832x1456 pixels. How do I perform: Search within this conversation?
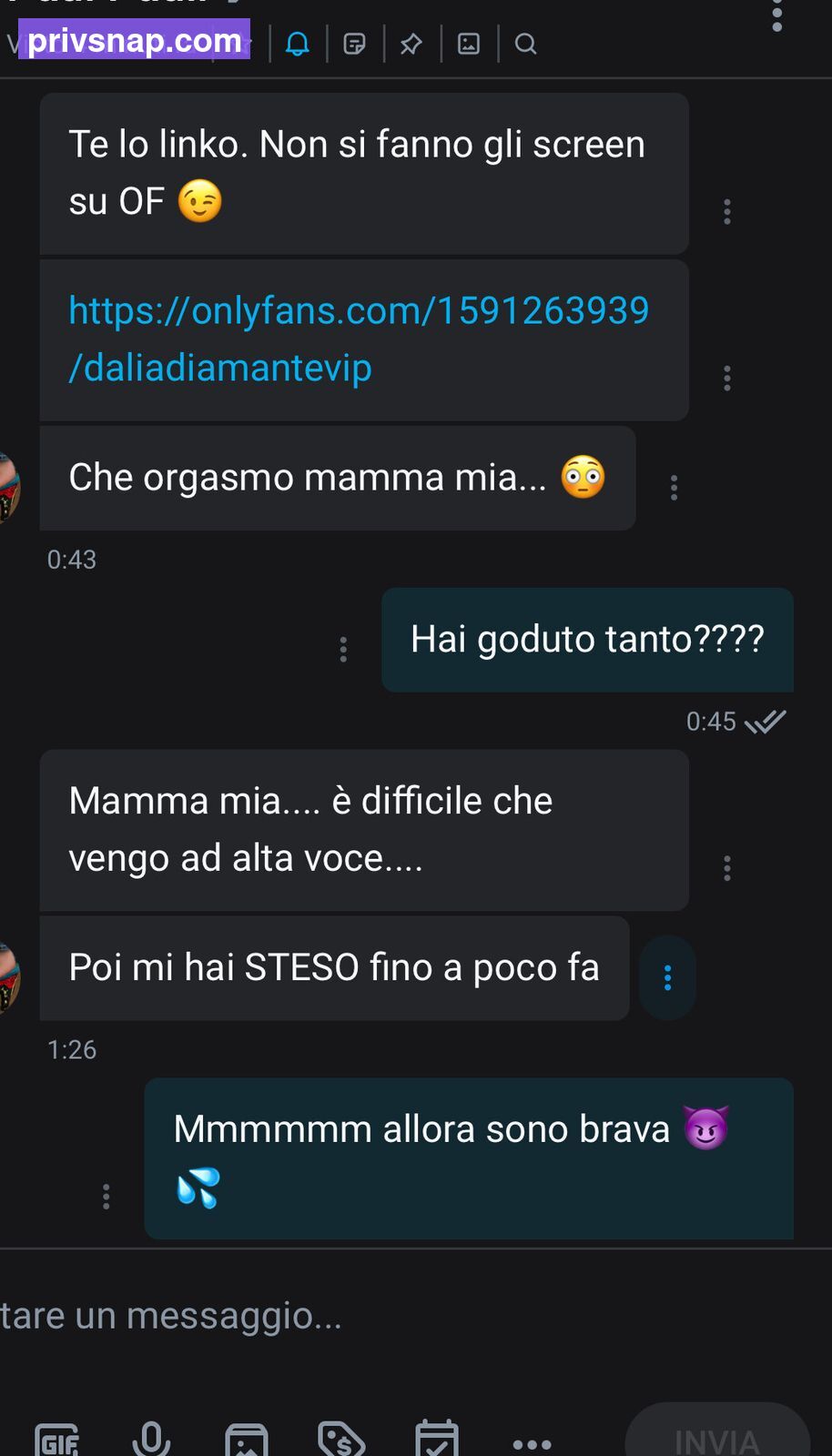pos(525,44)
